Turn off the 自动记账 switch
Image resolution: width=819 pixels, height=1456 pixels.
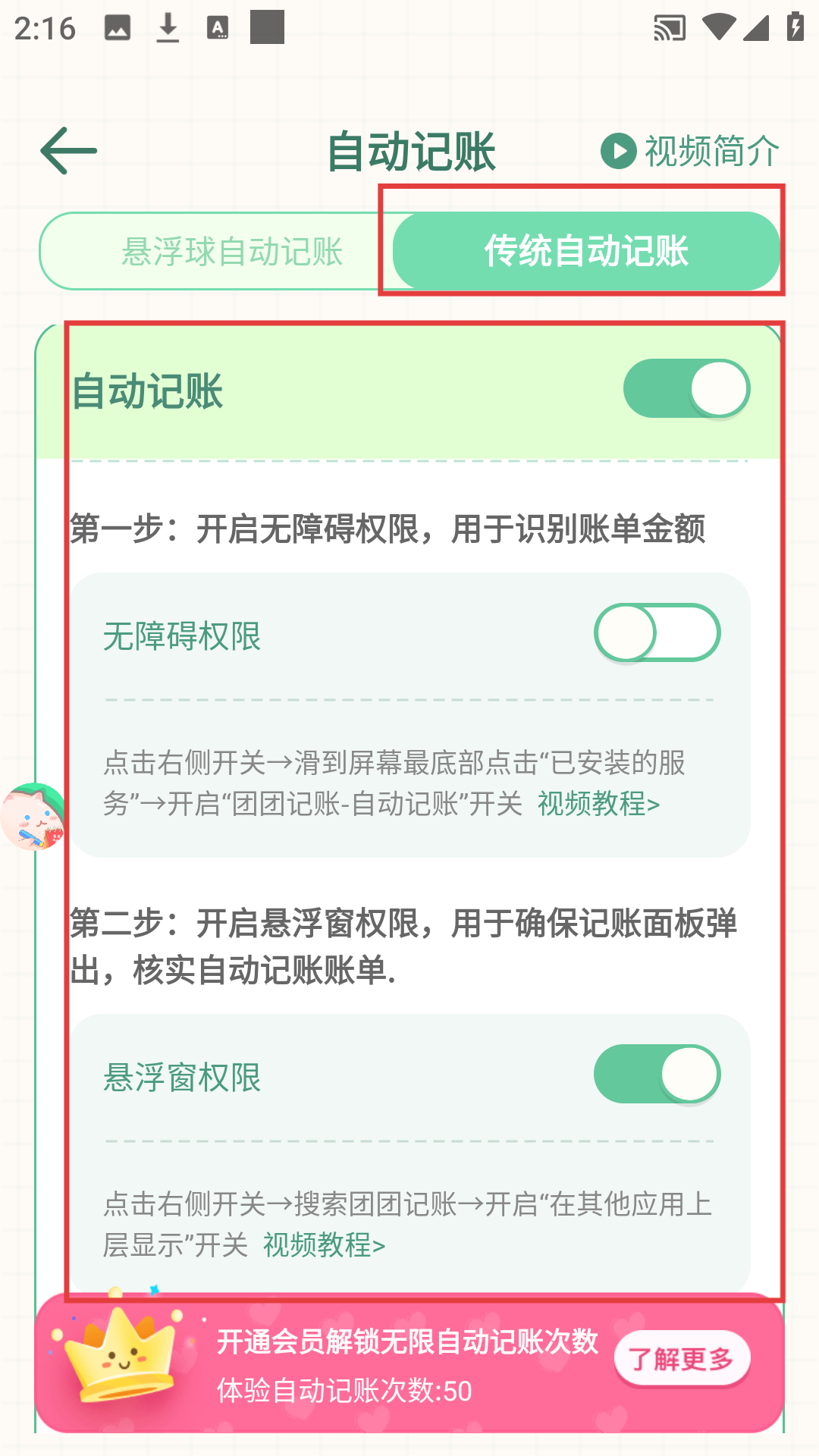coord(686,389)
